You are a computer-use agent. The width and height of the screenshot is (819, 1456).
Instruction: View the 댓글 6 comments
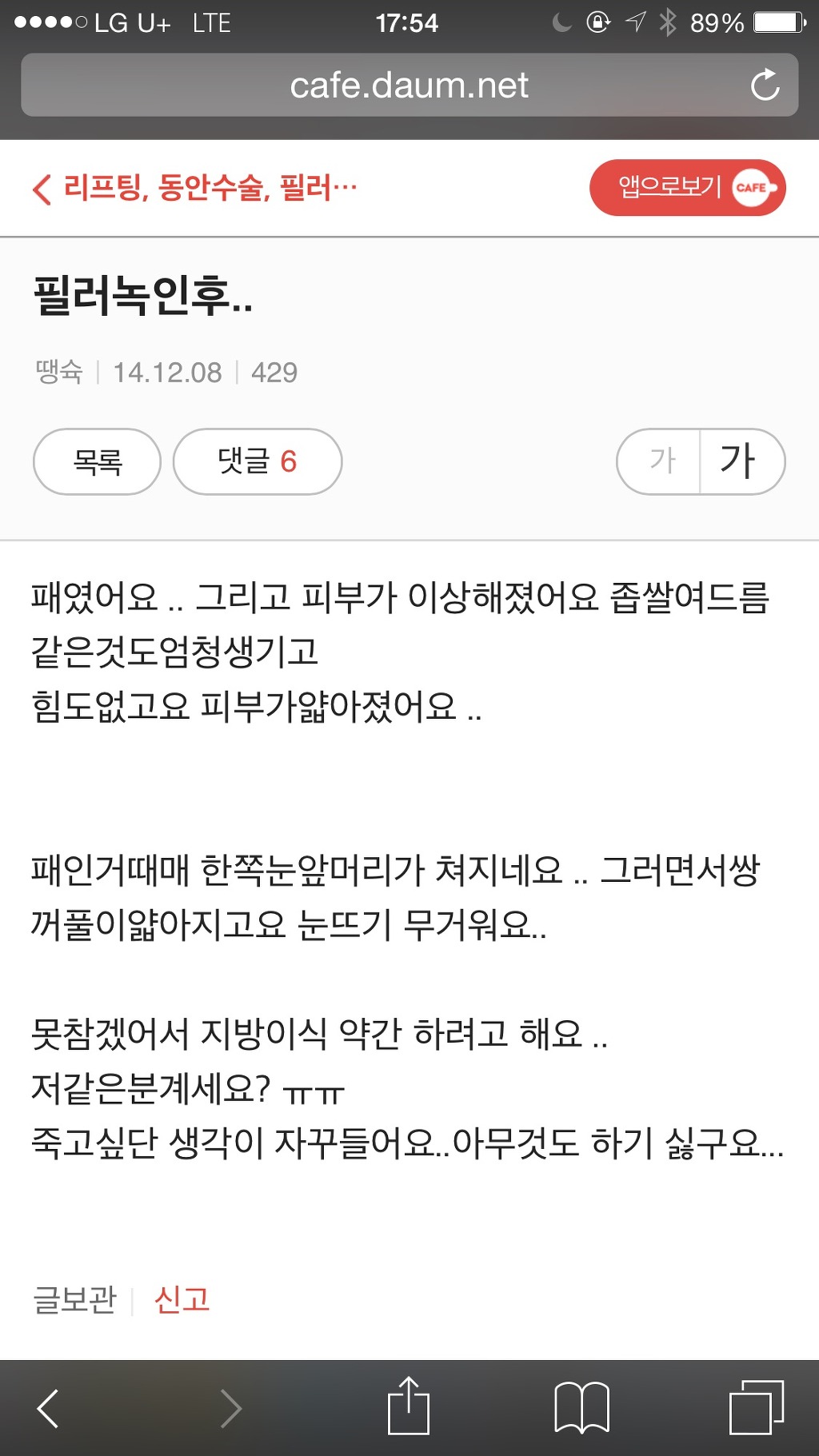click(x=257, y=461)
